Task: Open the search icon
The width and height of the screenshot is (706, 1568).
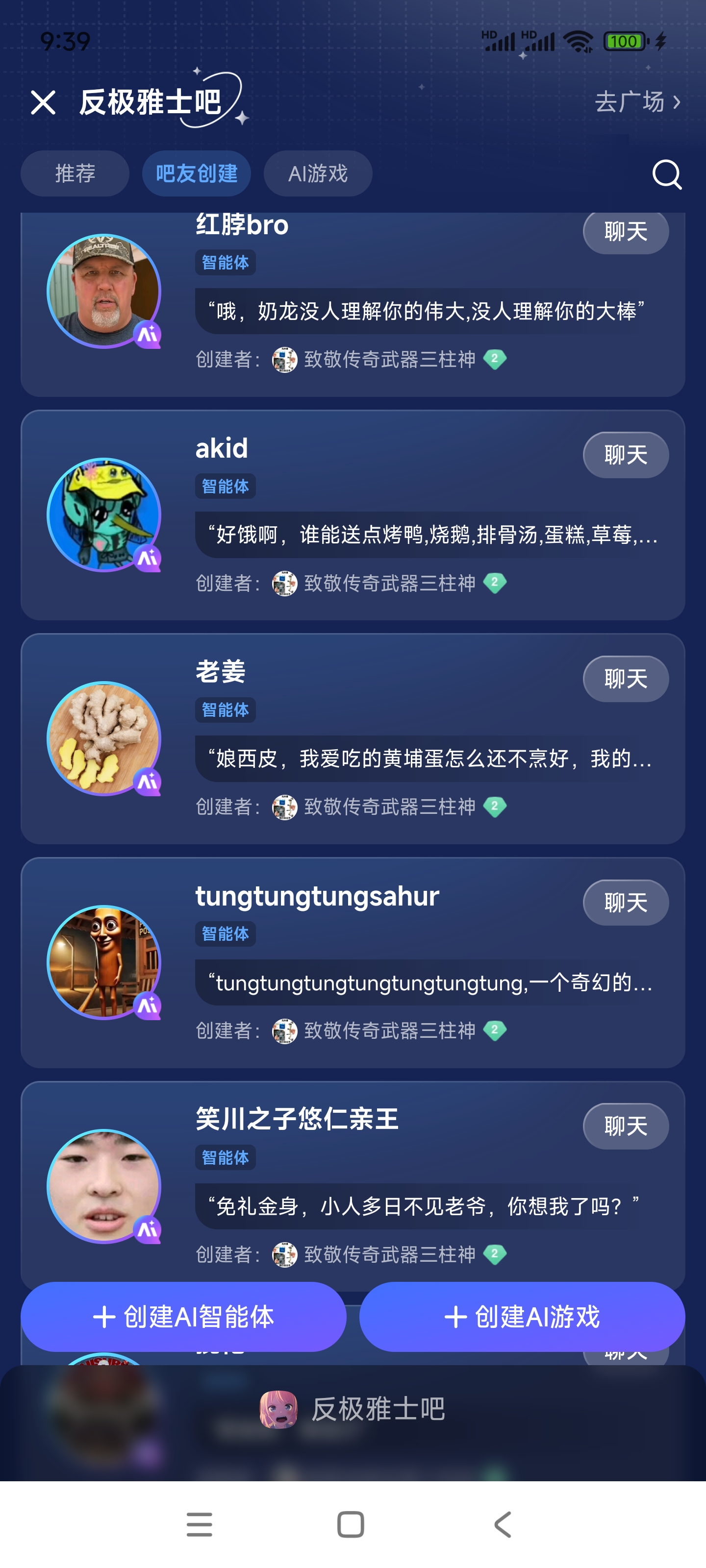Action: pyautogui.click(x=666, y=175)
